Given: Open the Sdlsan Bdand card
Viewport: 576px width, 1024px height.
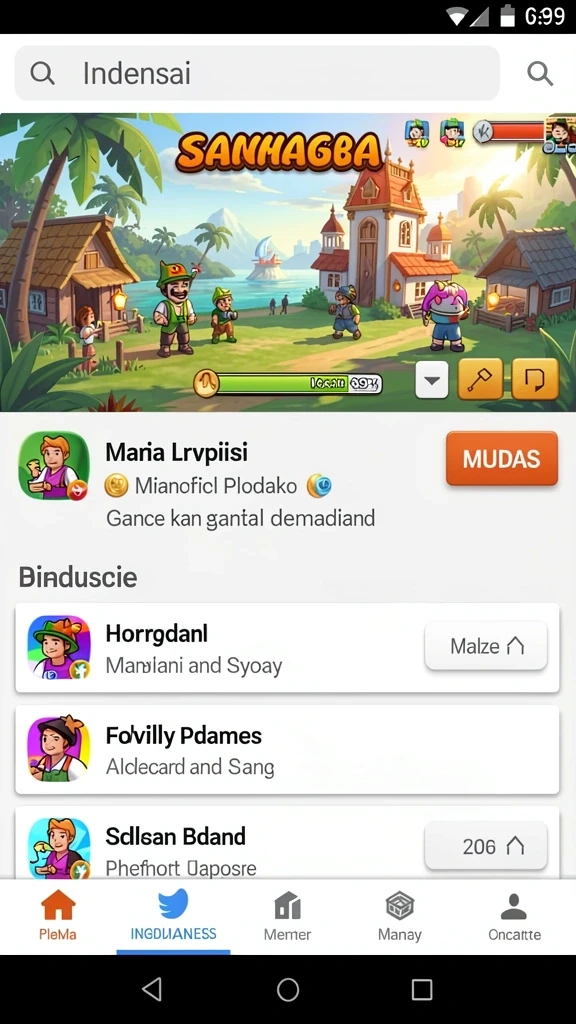Looking at the screenshot, I should pos(287,844).
